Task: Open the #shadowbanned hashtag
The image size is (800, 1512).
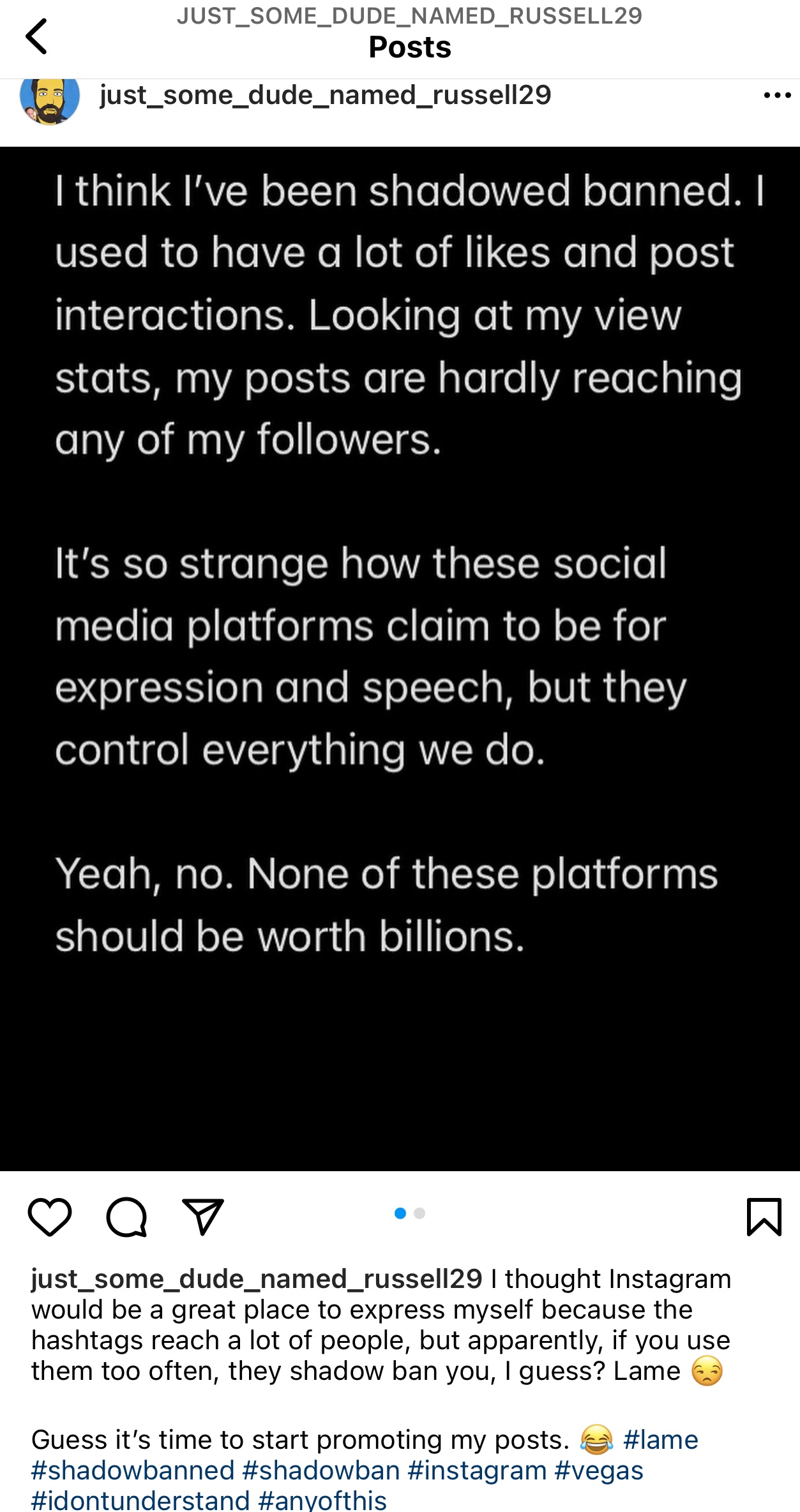Action: coord(133,1471)
